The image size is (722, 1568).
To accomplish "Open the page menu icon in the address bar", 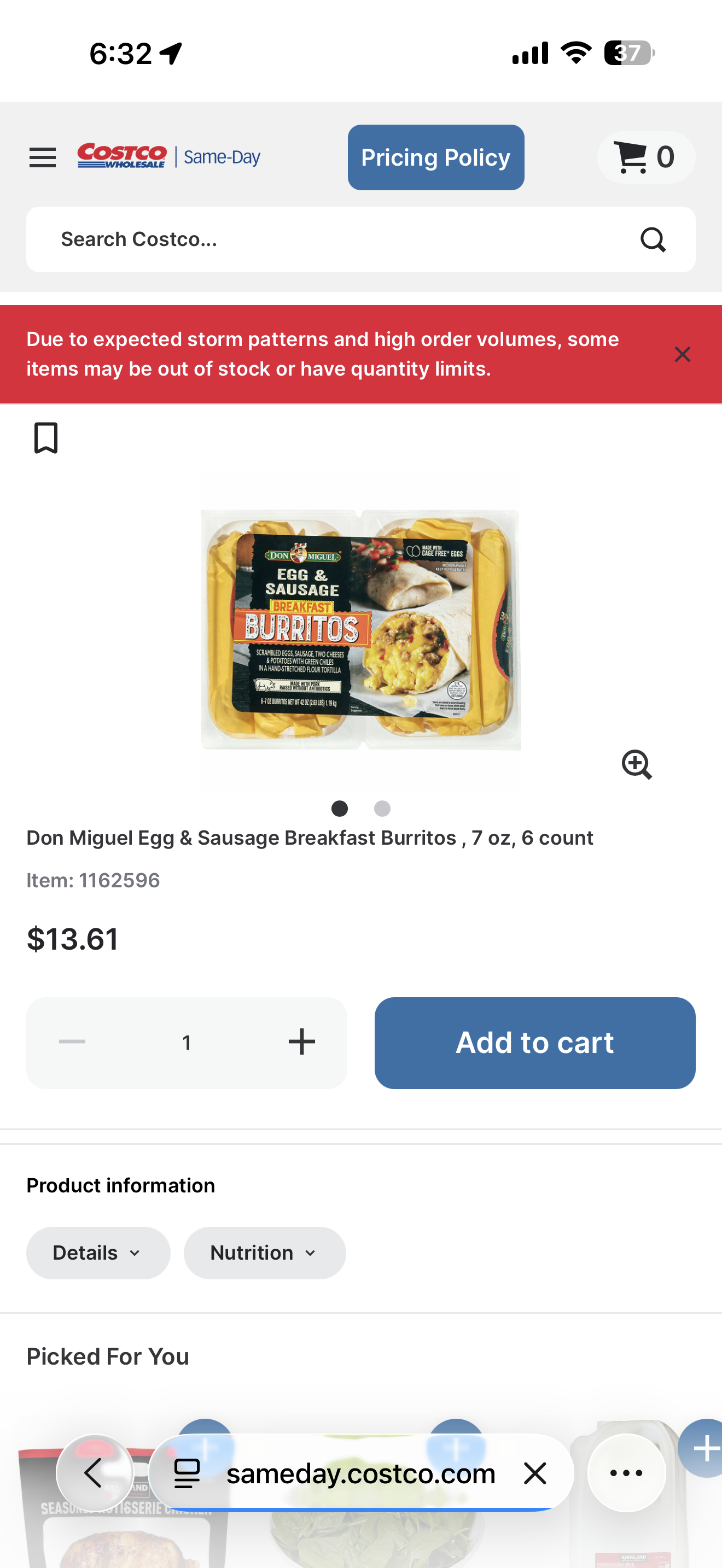I will click(x=187, y=1473).
